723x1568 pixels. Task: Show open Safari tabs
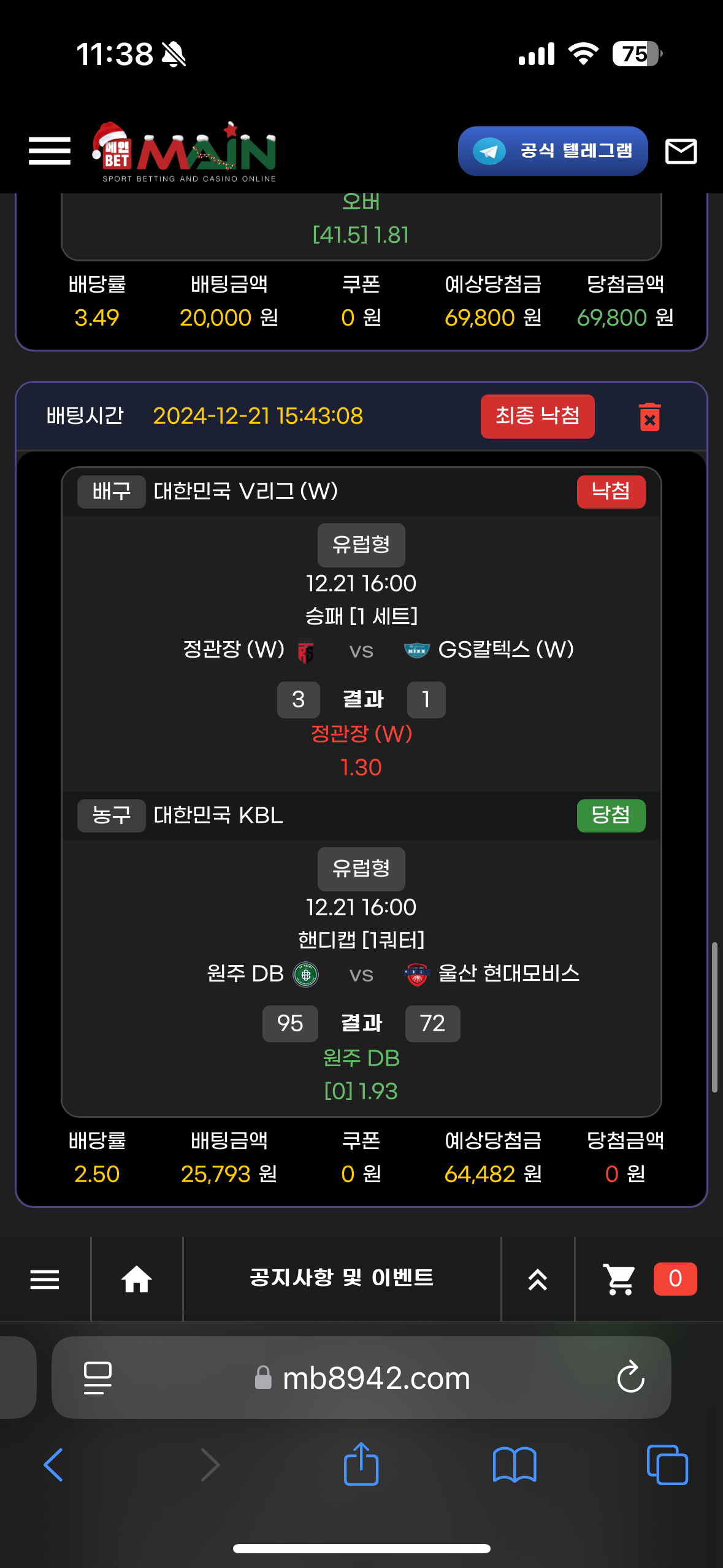[667, 1465]
